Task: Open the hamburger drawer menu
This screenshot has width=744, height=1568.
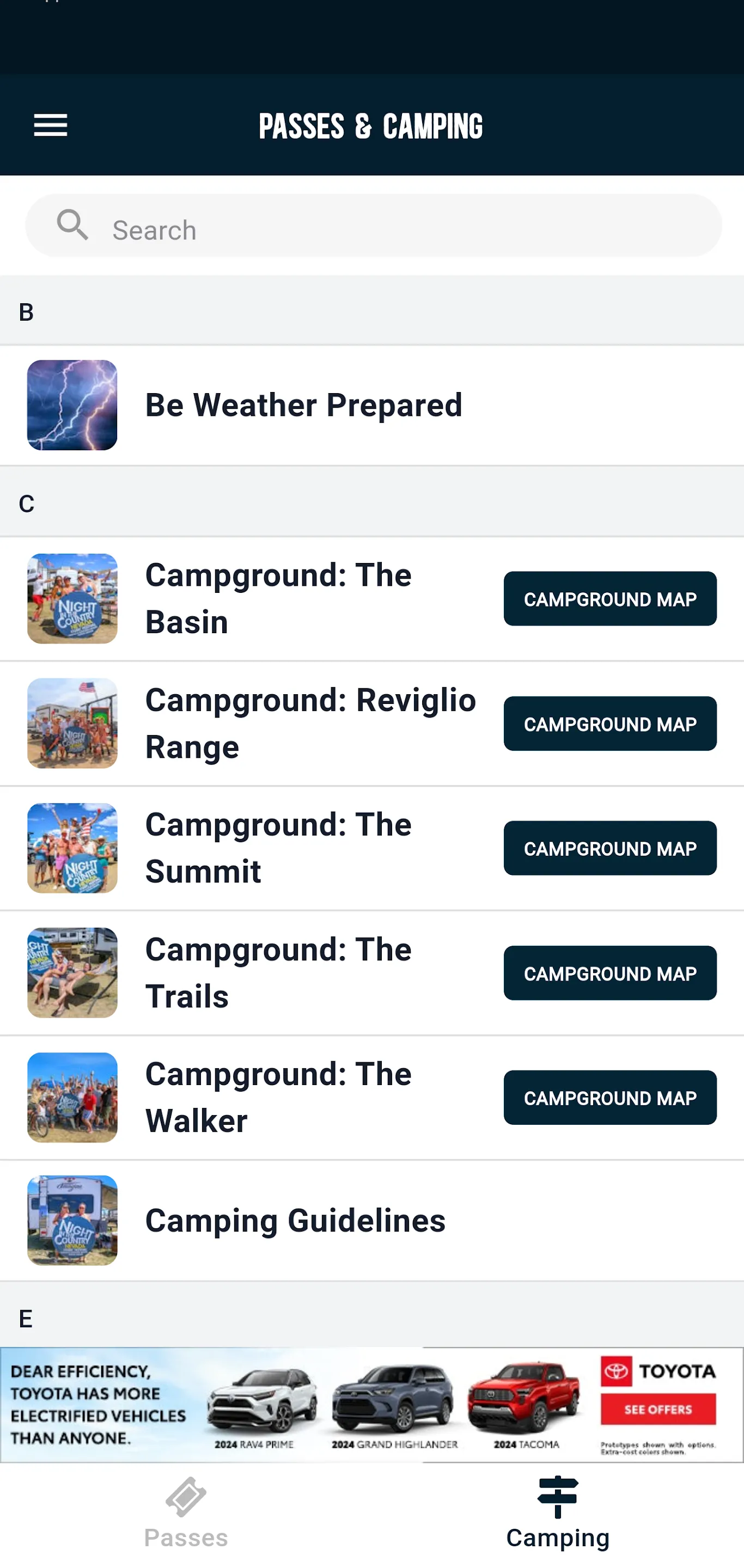Action: point(51,125)
